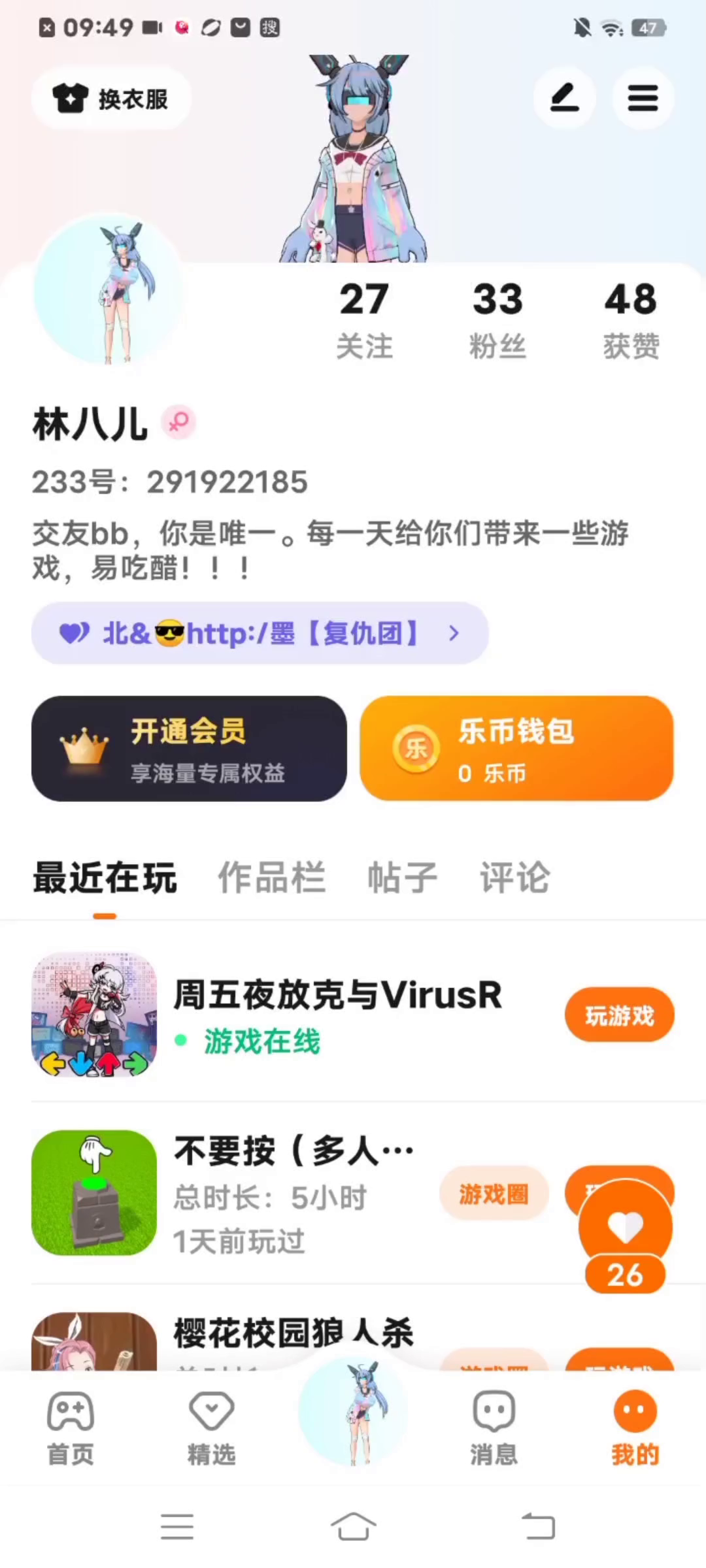Tap 玩游戏 for 周五夜放克与VirusR
This screenshot has height=1568, width=706.
tap(619, 1015)
